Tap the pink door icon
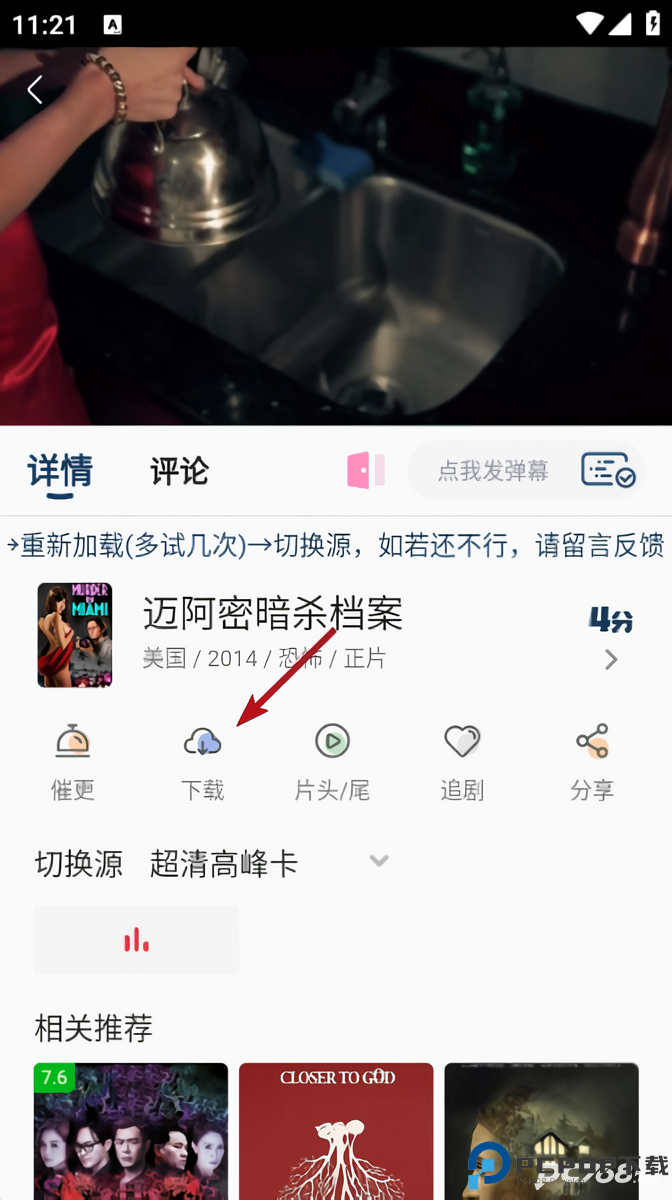This screenshot has width=672, height=1200. point(366,470)
